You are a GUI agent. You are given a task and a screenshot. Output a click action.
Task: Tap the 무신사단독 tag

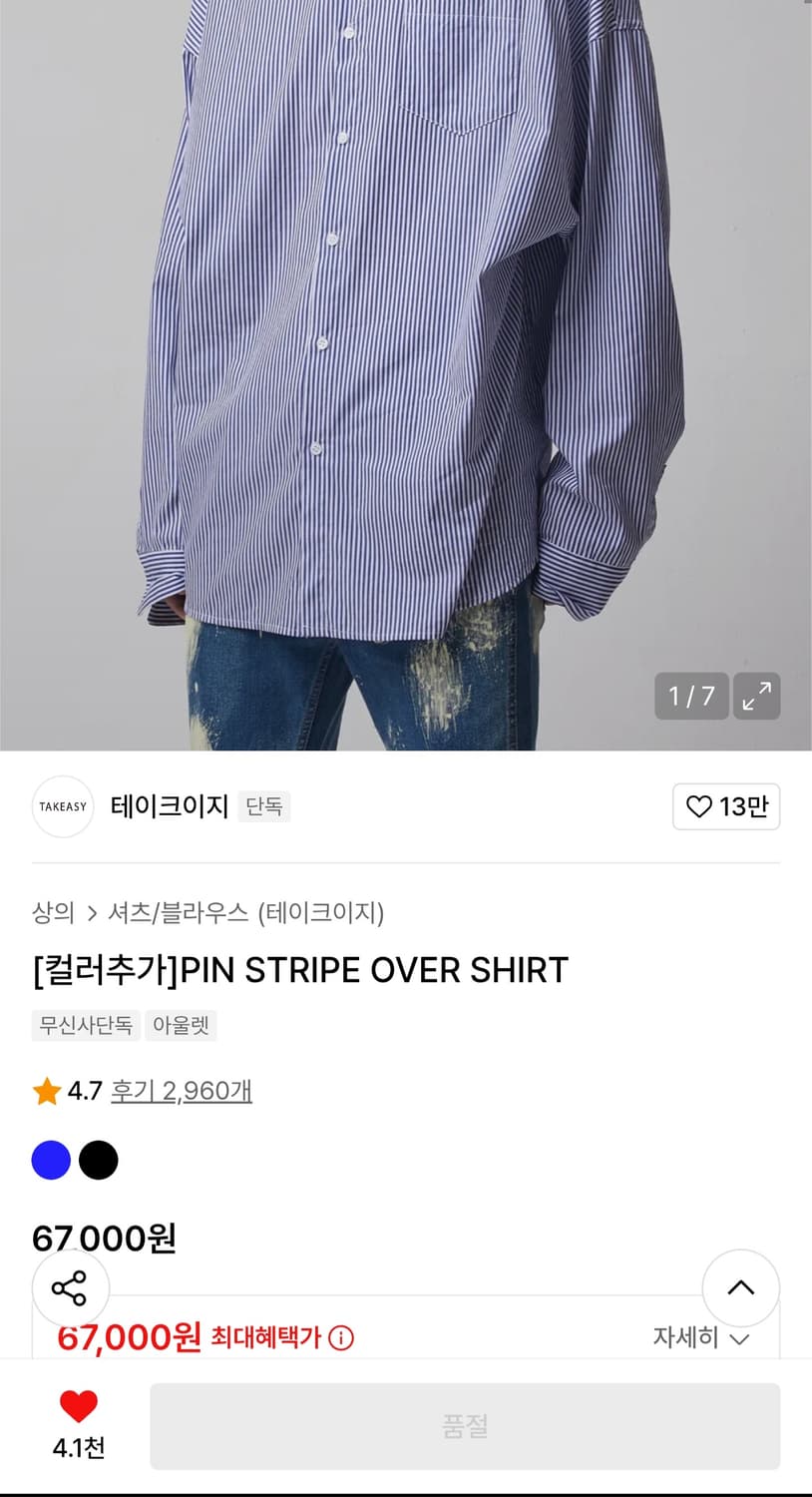tap(85, 1026)
